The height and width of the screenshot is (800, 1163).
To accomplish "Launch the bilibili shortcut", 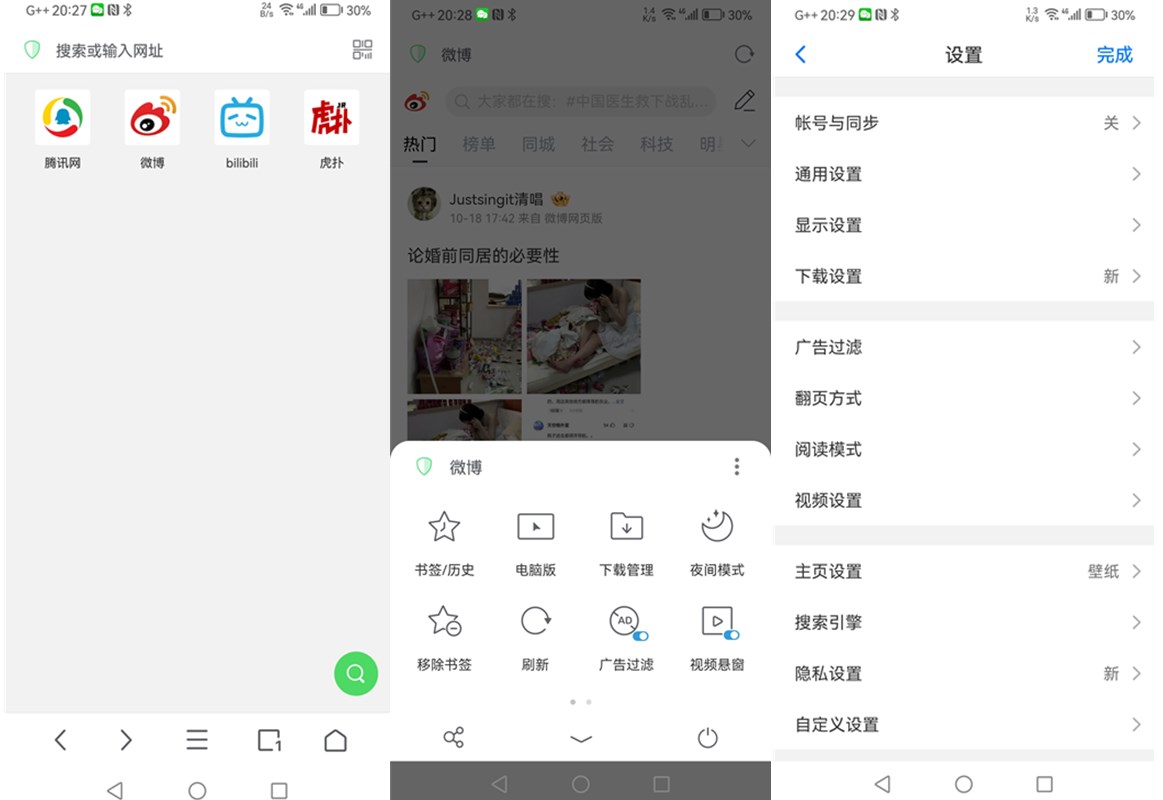I will [x=242, y=128].
